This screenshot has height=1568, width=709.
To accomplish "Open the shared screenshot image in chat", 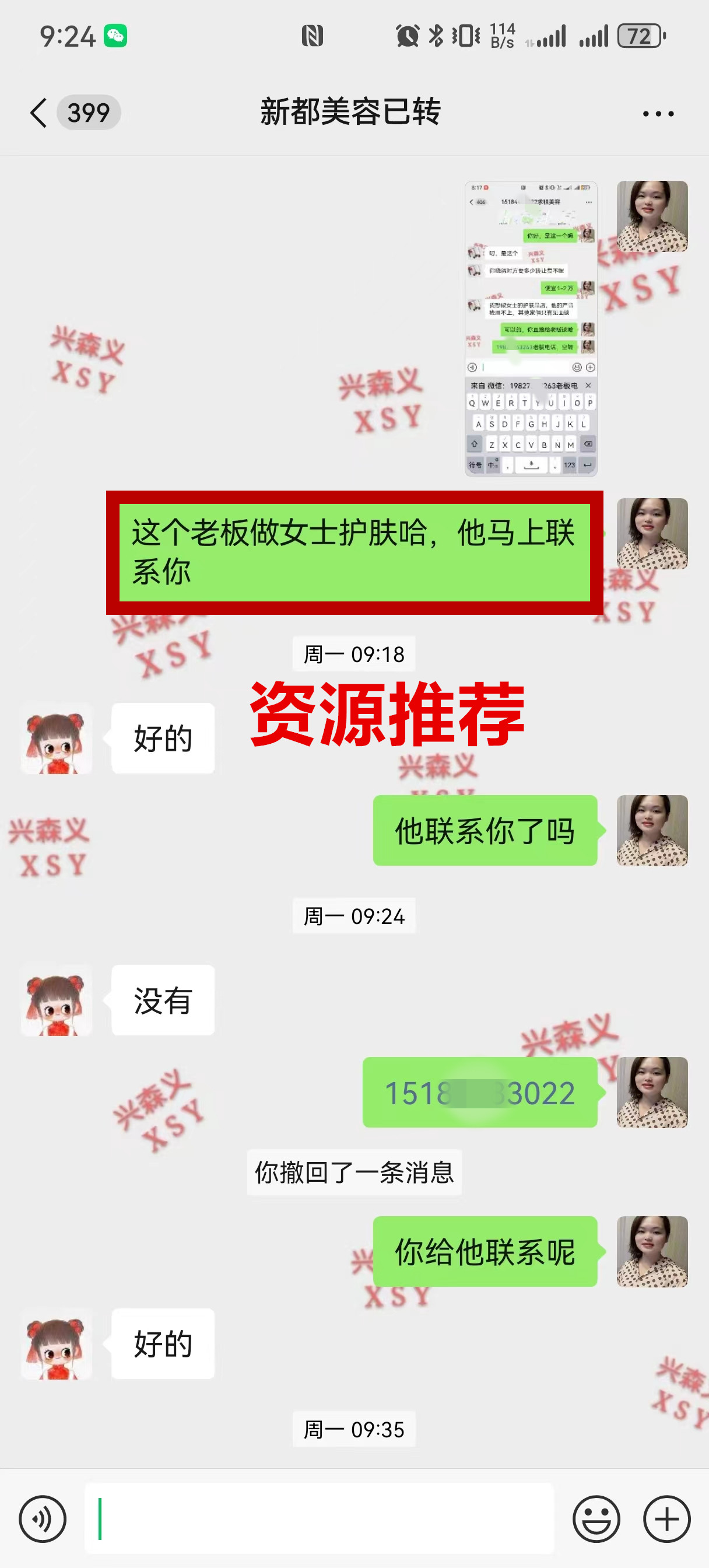I will 531,328.
